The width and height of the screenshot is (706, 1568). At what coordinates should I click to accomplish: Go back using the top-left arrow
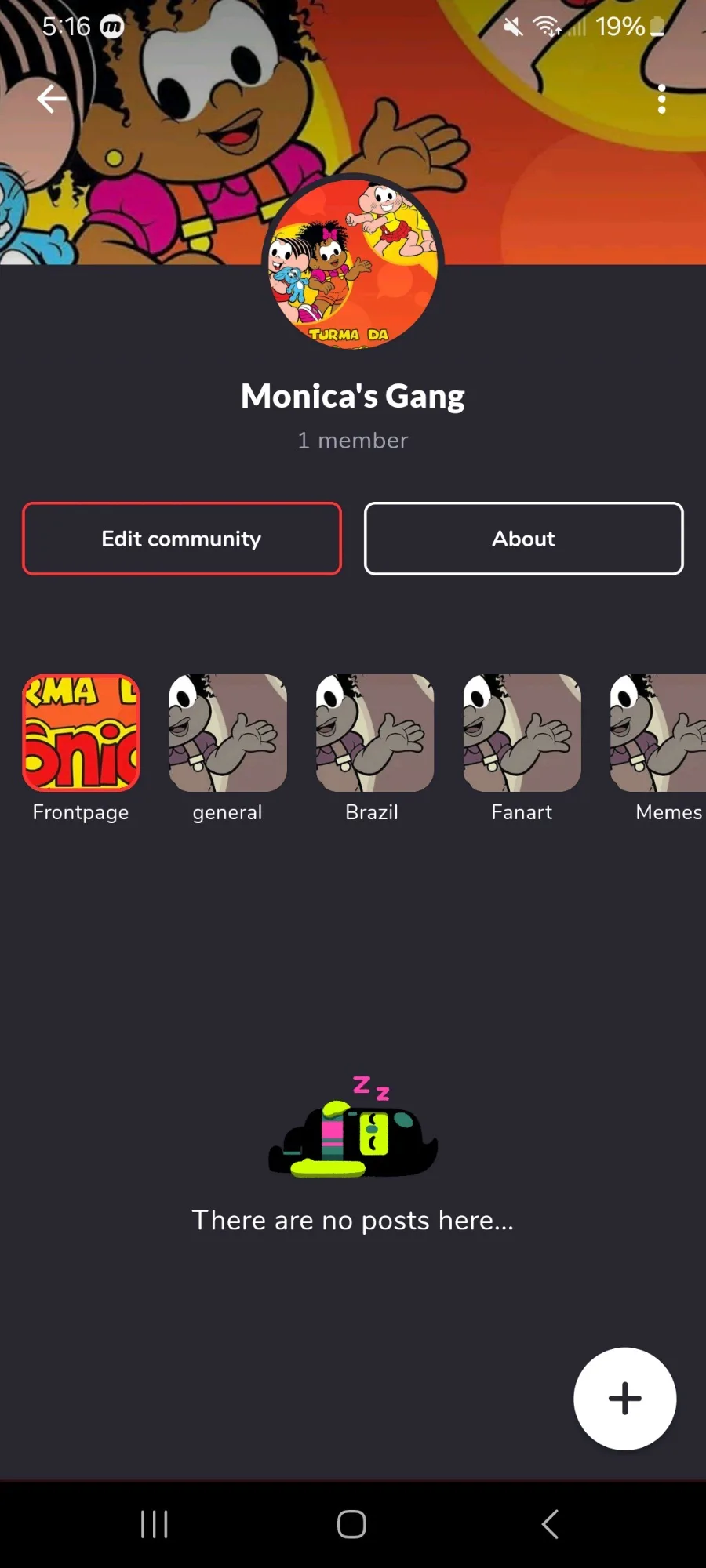51,99
